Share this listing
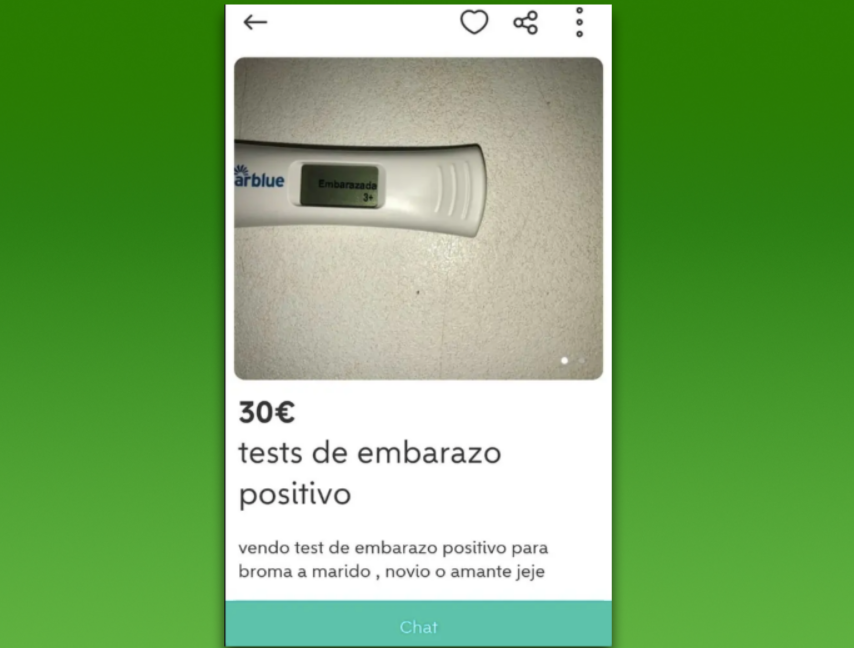This screenshot has width=854, height=648. [x=525, y=22]
